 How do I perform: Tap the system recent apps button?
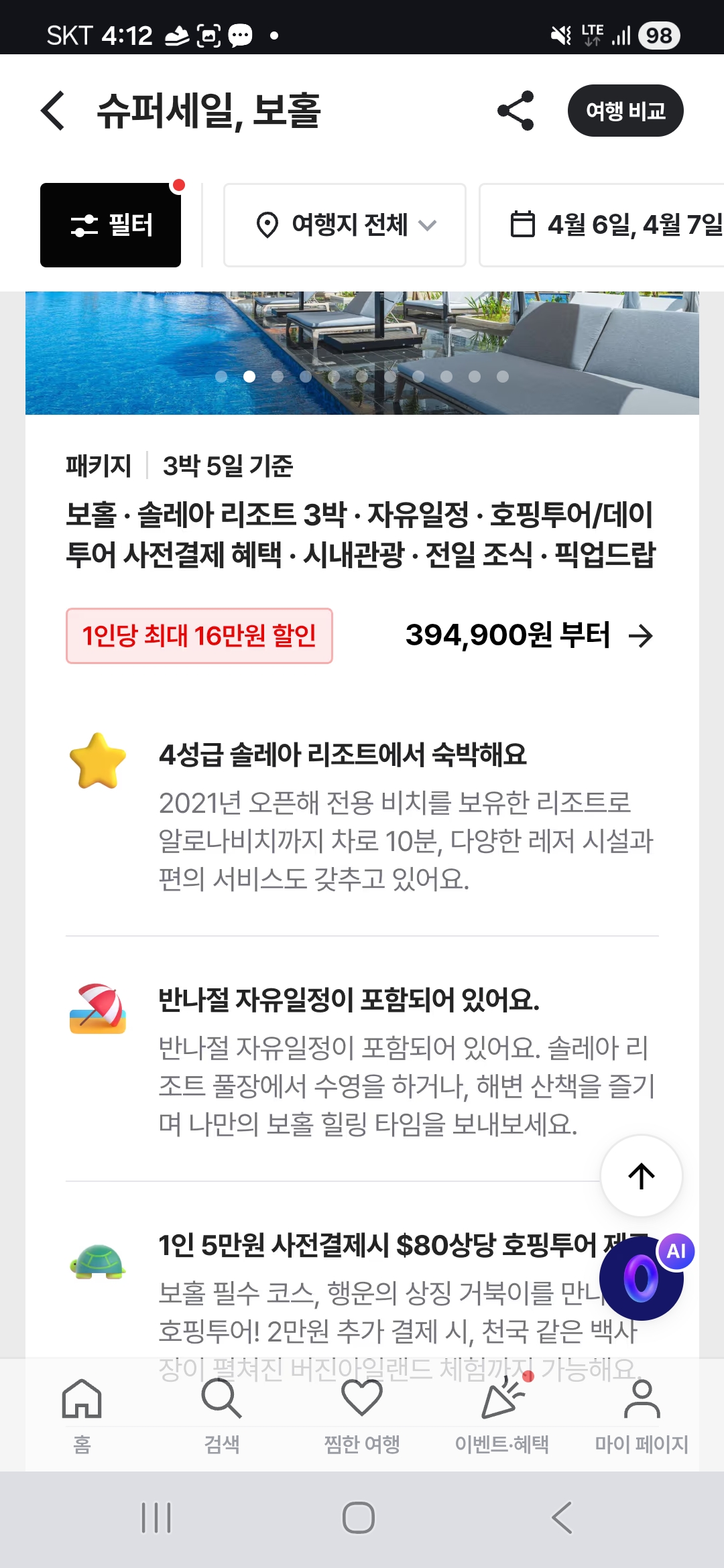coord(156,1518)
